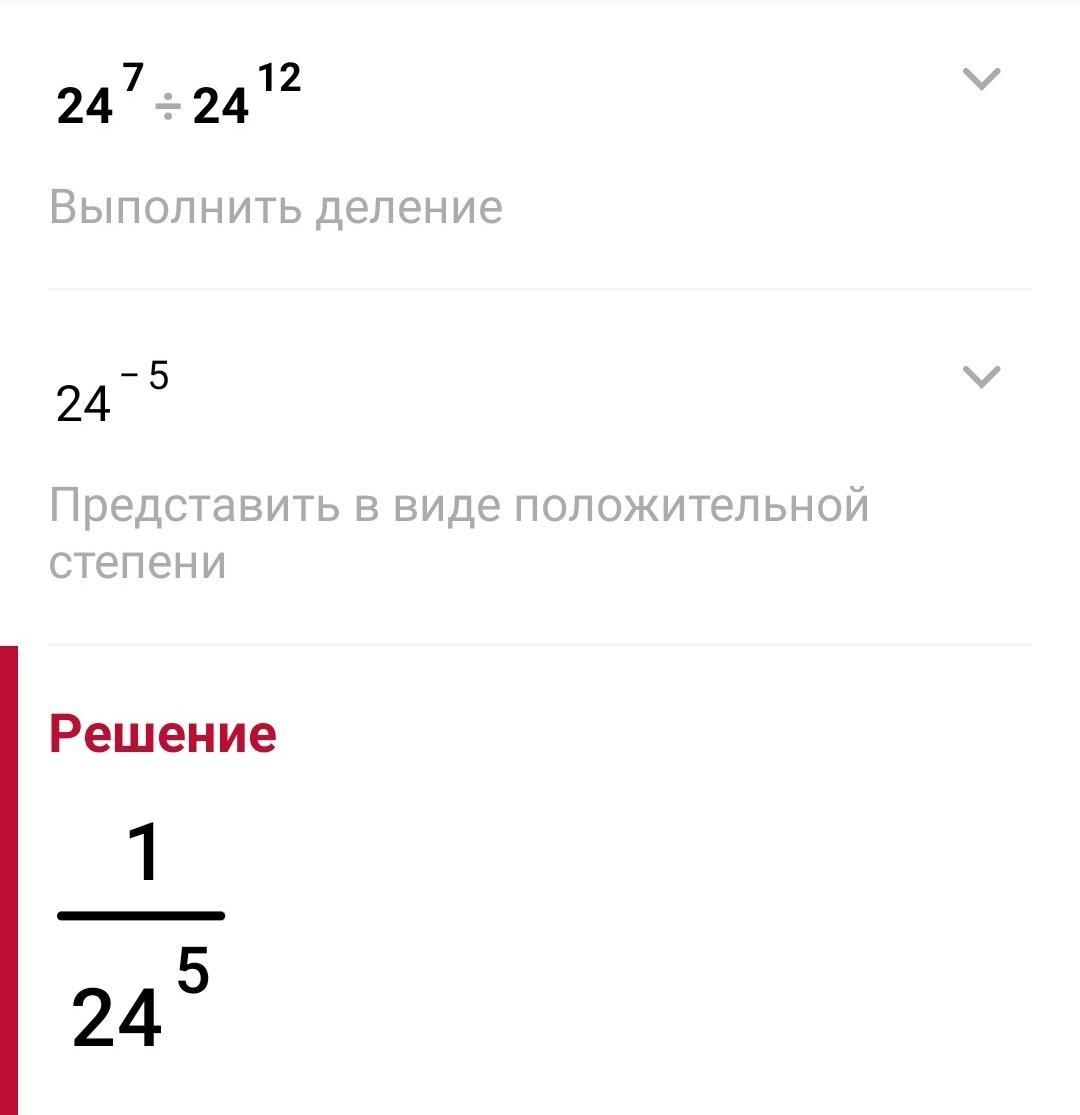Click the chevron beside the 24^-5 step
Screen dimensions: 1080x1115
coord(983,375)
